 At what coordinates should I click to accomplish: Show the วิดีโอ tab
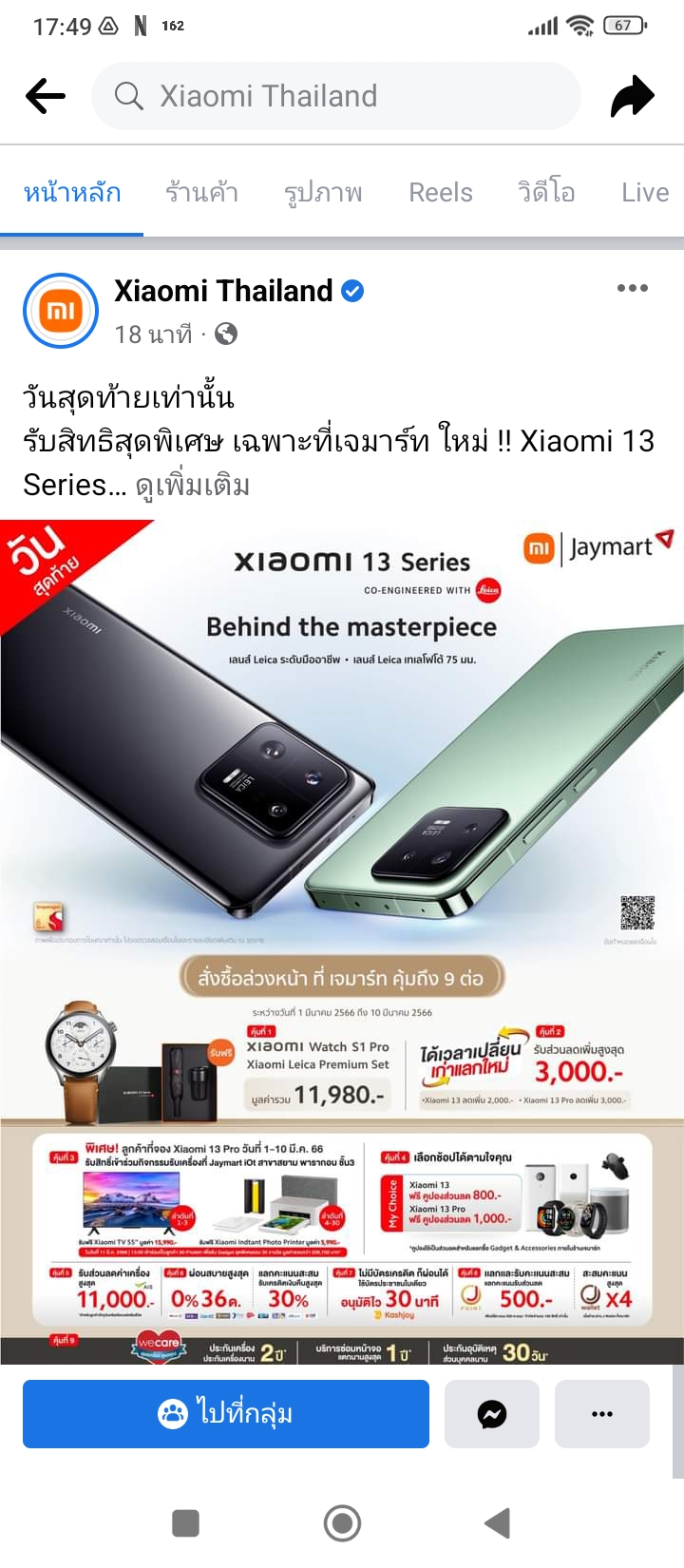click(x=546, y=193)
